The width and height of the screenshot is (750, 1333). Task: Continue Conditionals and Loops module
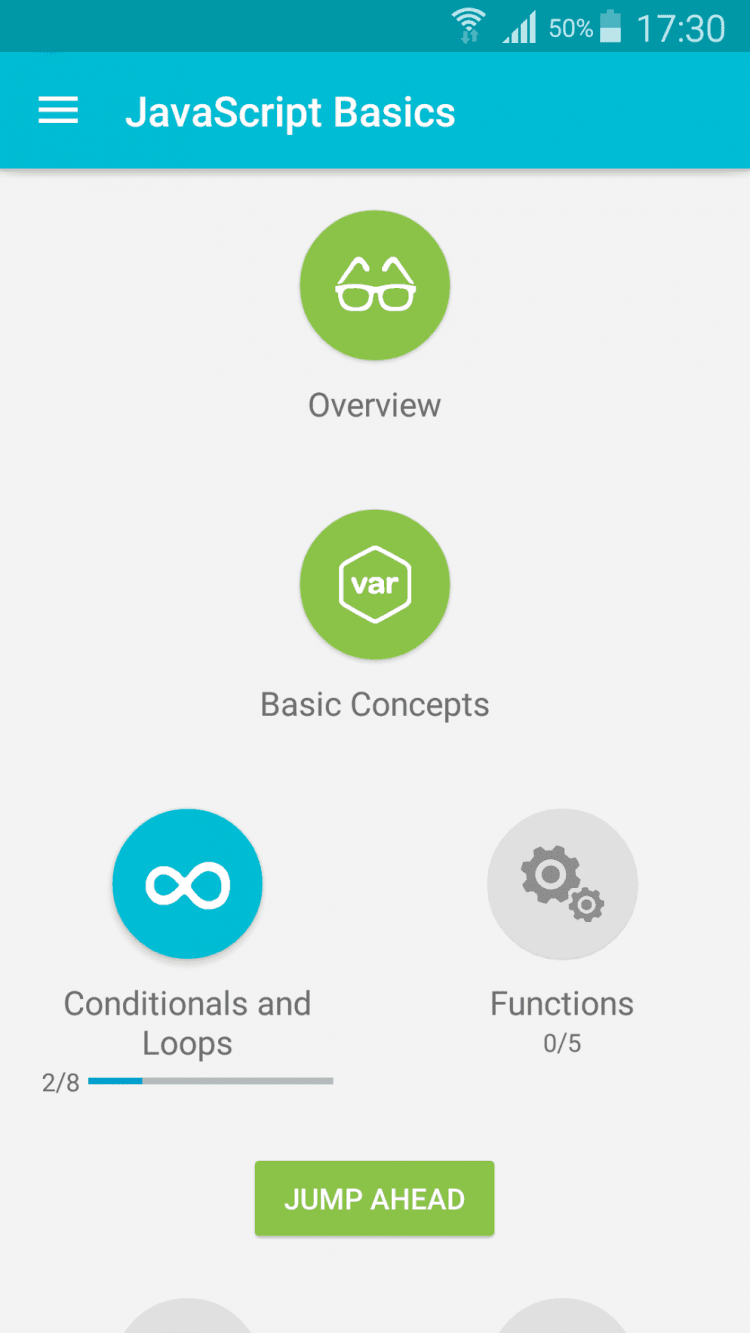(187, 884)
